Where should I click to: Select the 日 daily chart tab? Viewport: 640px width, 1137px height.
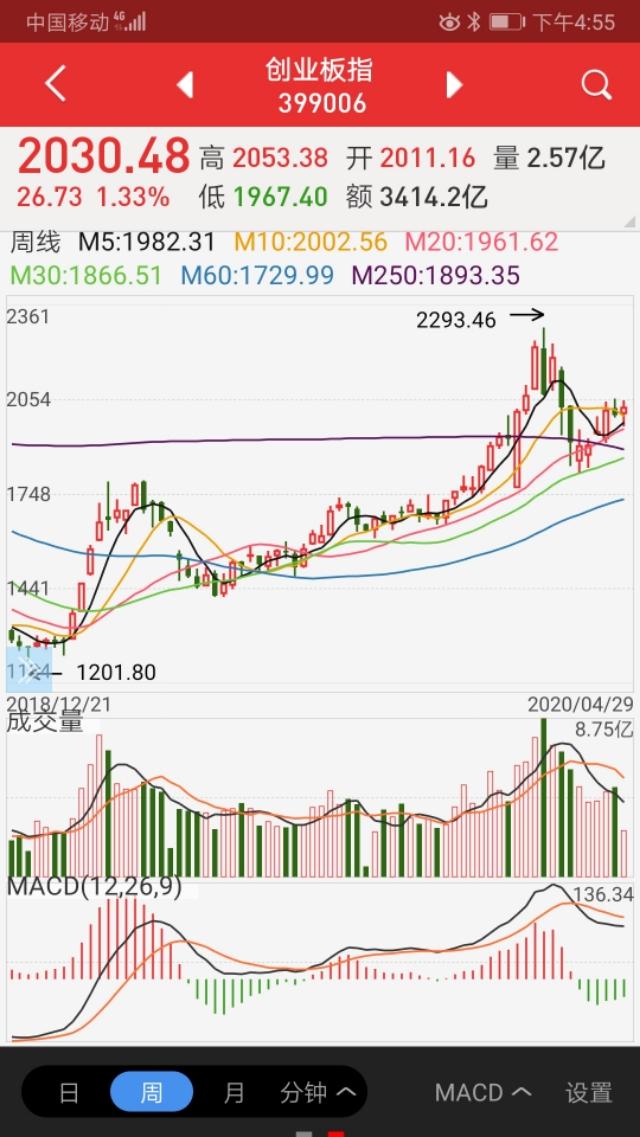[x=68, y=1092]
